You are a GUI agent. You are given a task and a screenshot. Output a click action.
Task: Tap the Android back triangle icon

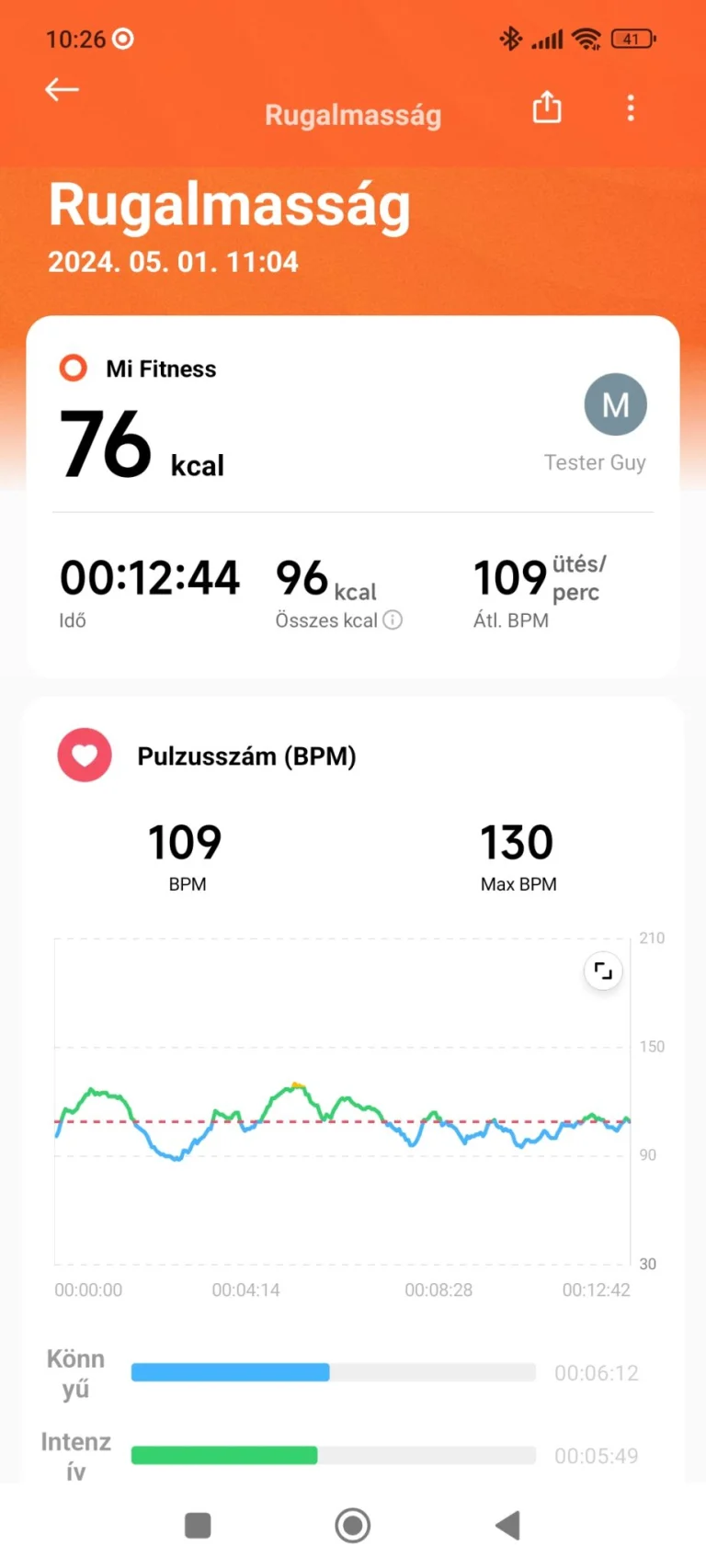tap(507, 1525)
